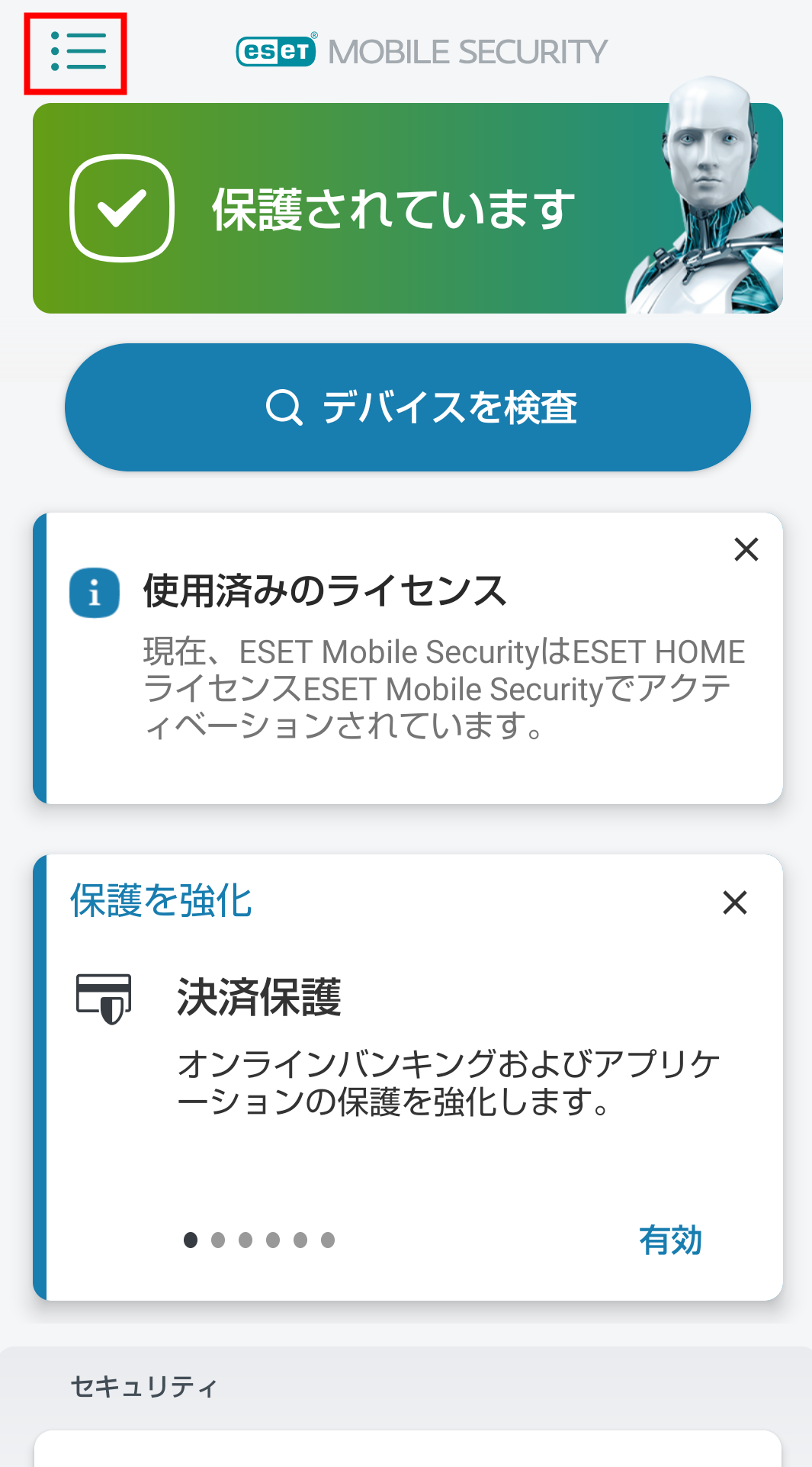Enable 決済保護 via the 有効 link

(x=670, y=1240)
